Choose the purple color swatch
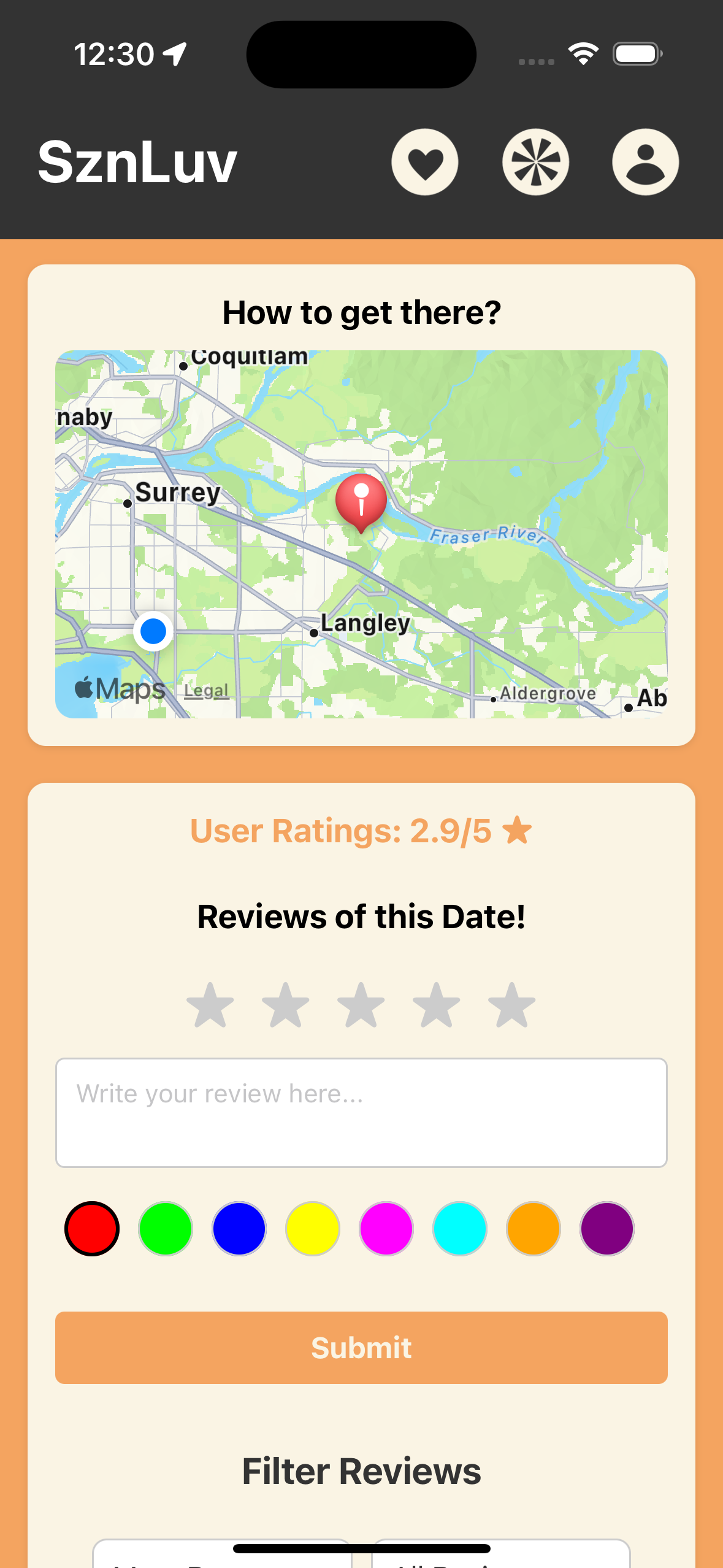The image size is (723, 1568). tap(606, 1228)
